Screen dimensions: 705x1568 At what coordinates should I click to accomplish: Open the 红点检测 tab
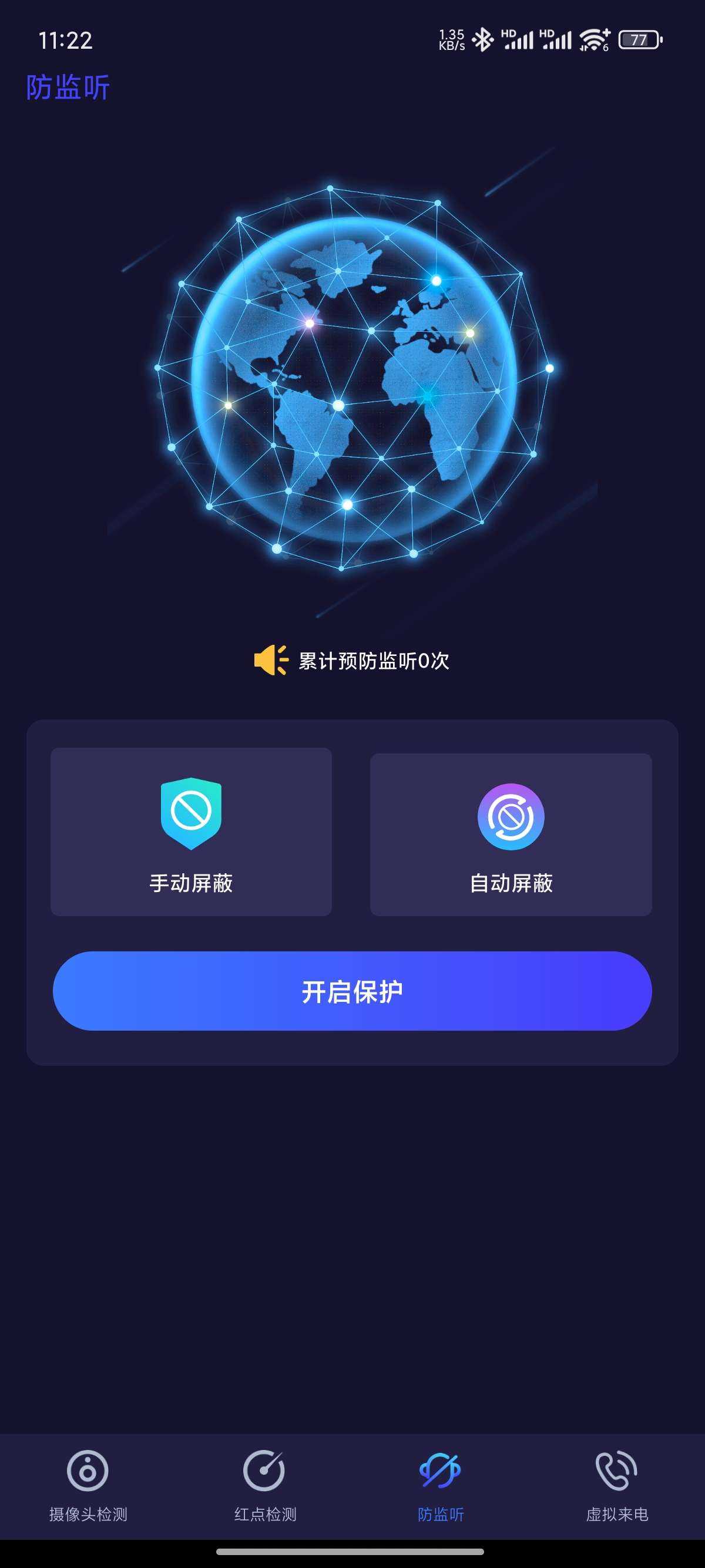coord(265,1485)
